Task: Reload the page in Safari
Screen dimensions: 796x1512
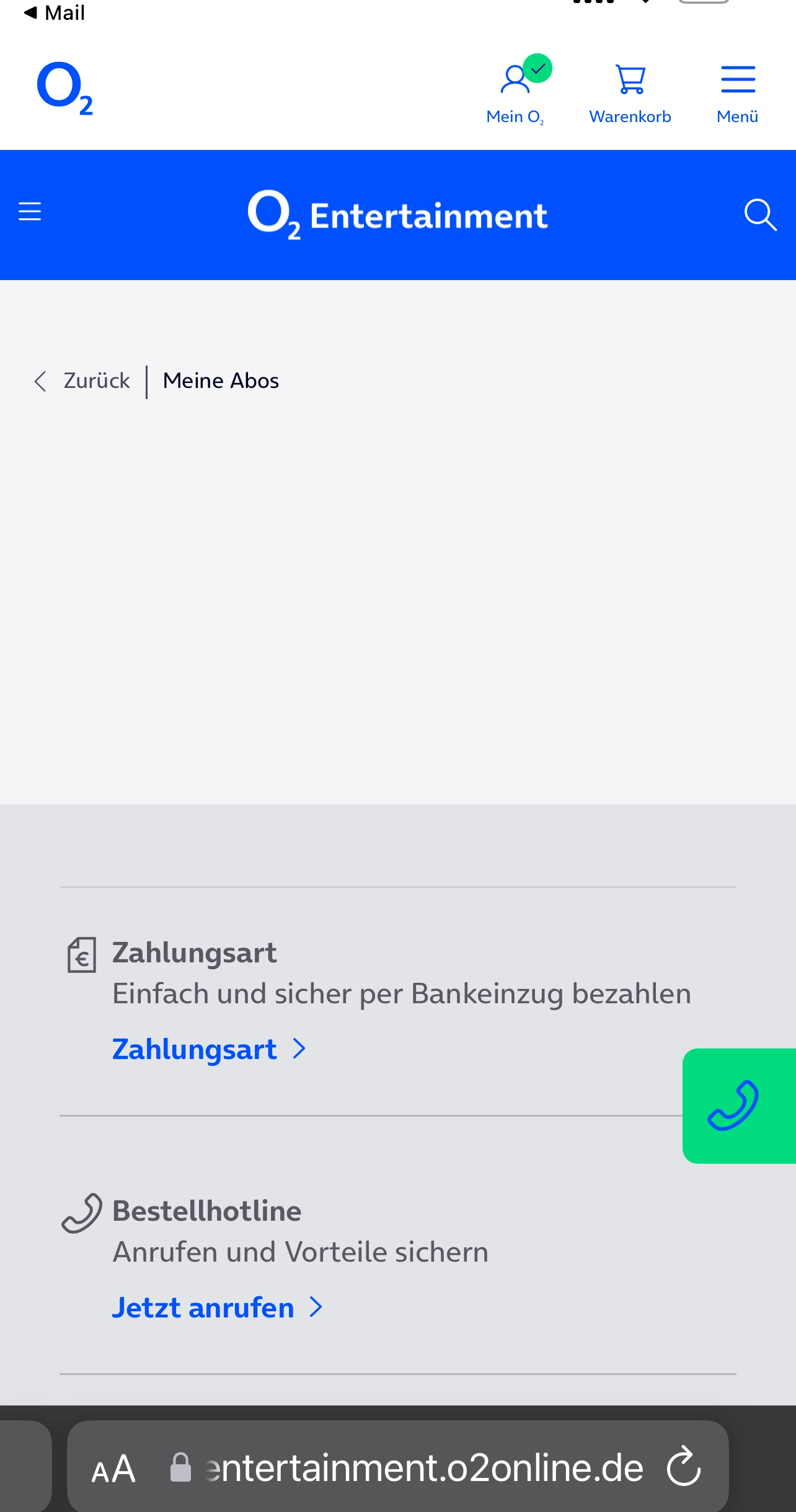Action: (684, 1467)
